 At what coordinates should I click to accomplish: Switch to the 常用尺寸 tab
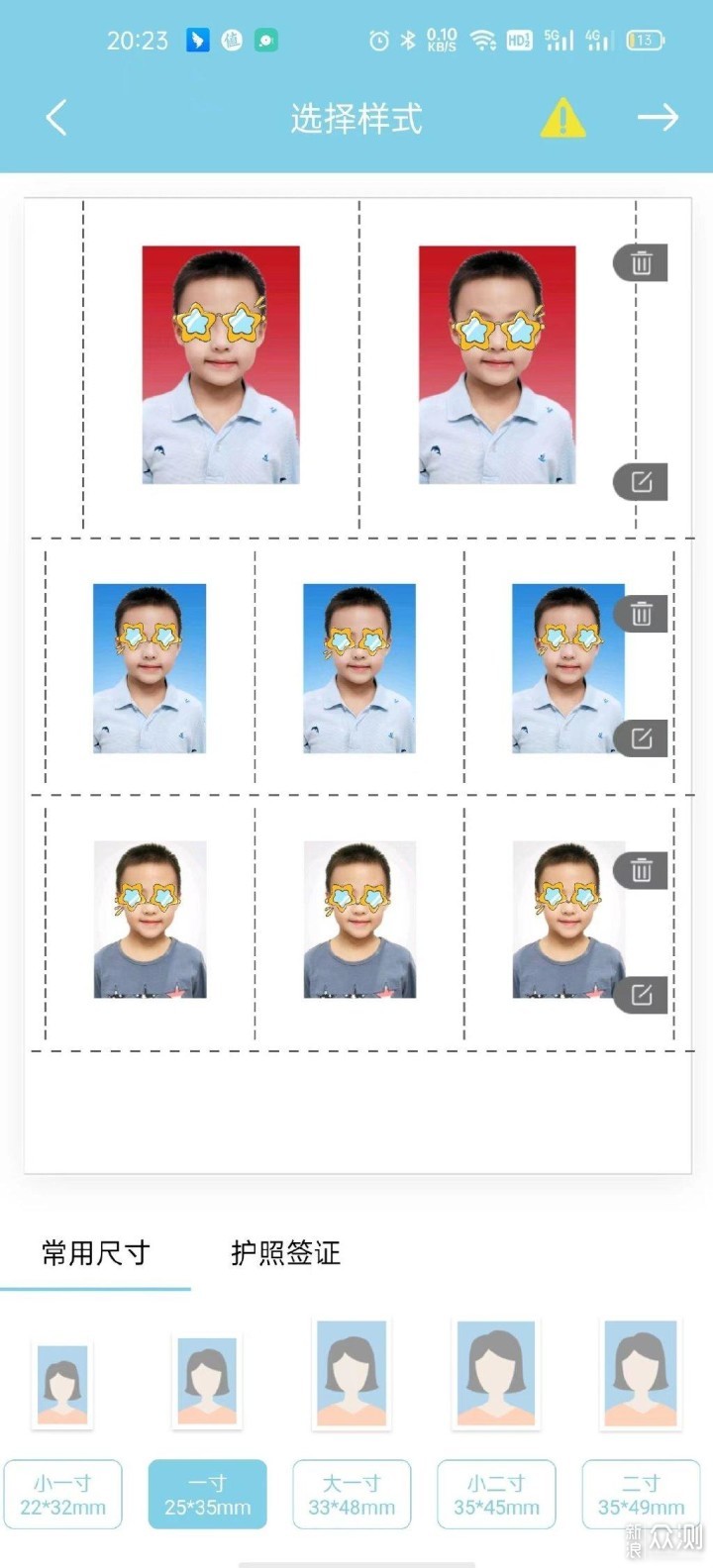click(95, 1253)
